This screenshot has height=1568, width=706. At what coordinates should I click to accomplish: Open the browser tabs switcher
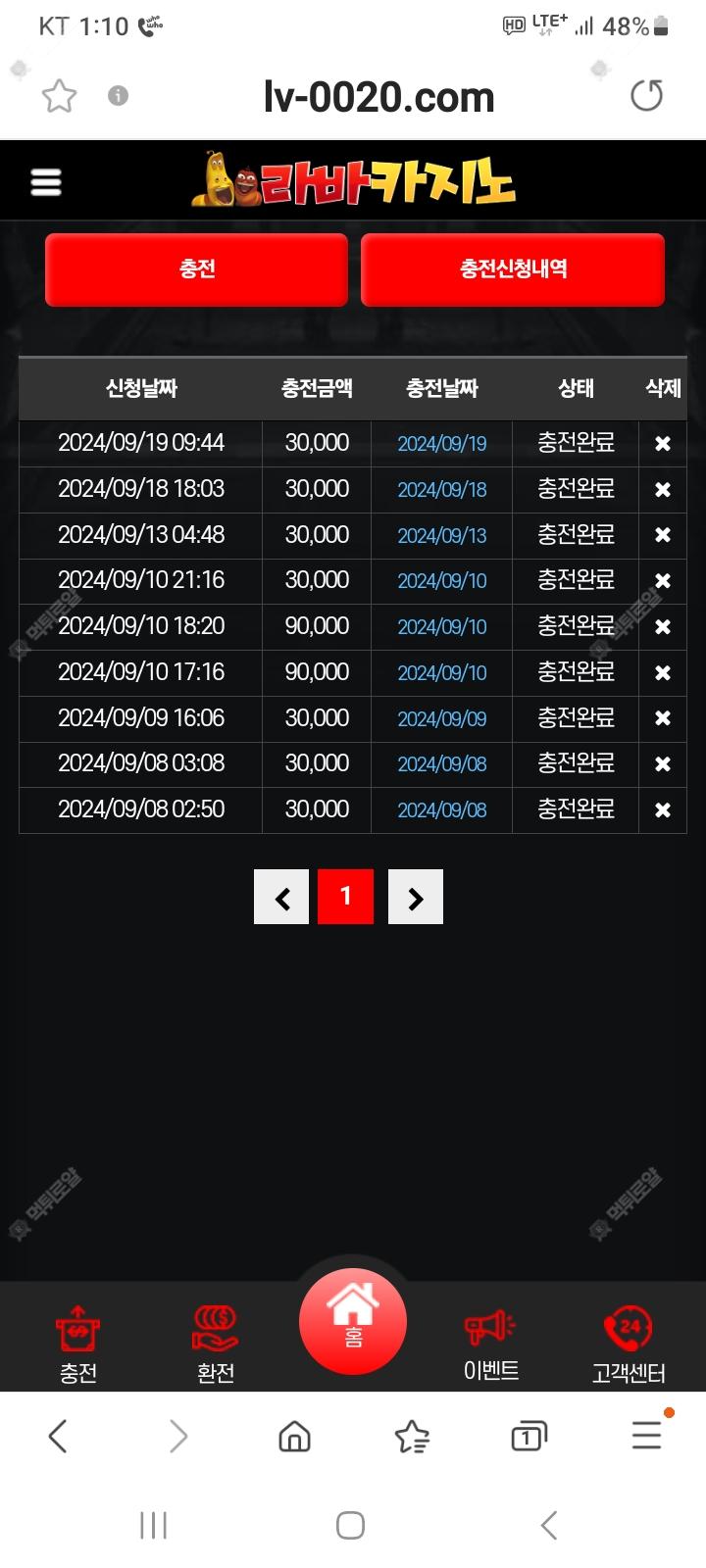(529, 1437)
